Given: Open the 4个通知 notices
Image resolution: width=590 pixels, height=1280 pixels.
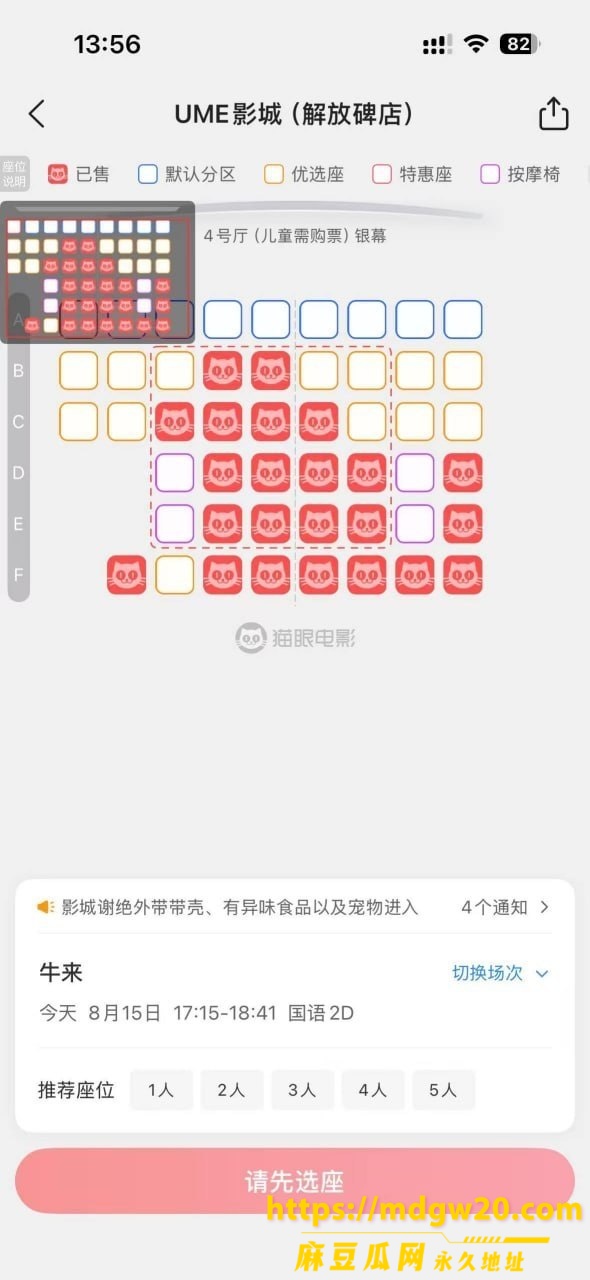Looking at the screenshot, I should pyautogui.click(x=505, y=907).
